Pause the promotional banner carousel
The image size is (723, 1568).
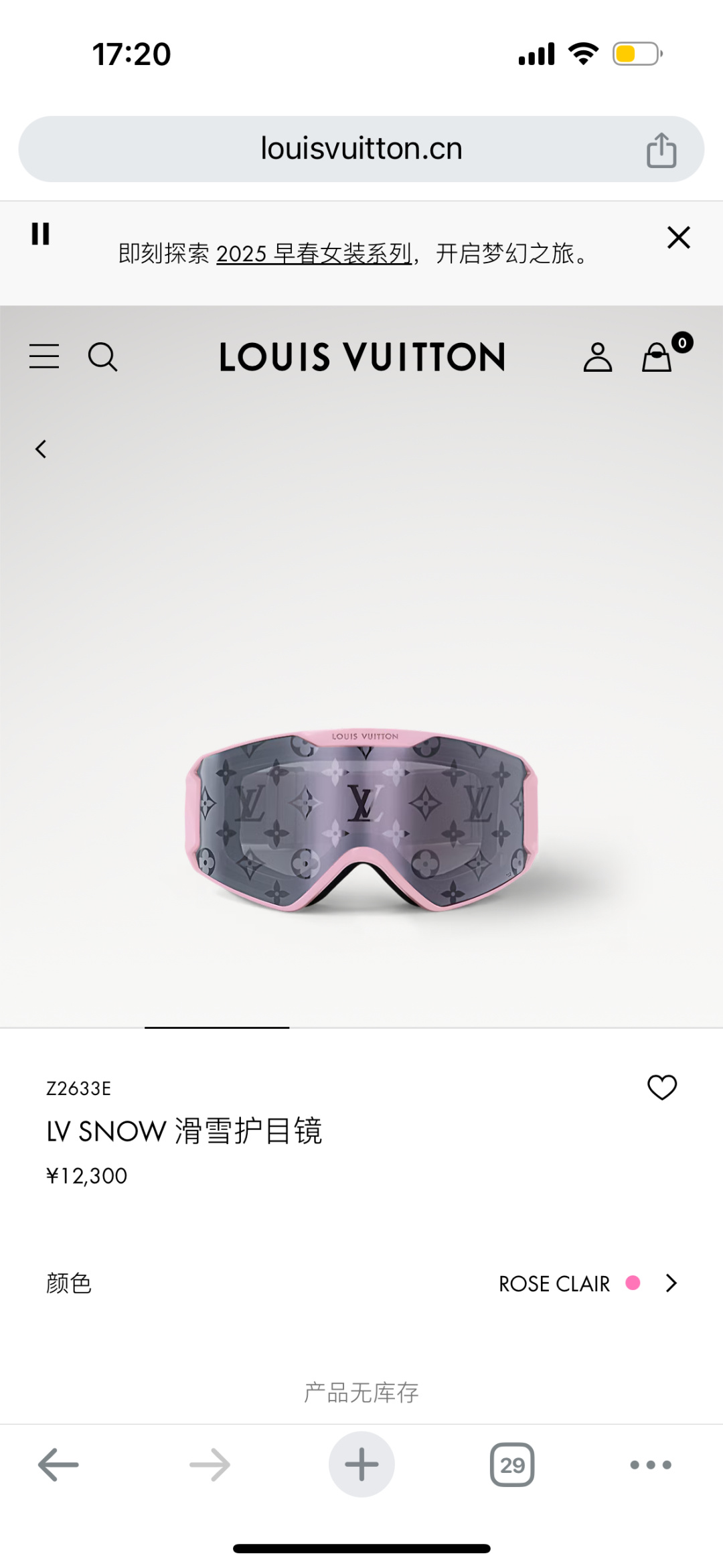[40, 234]
